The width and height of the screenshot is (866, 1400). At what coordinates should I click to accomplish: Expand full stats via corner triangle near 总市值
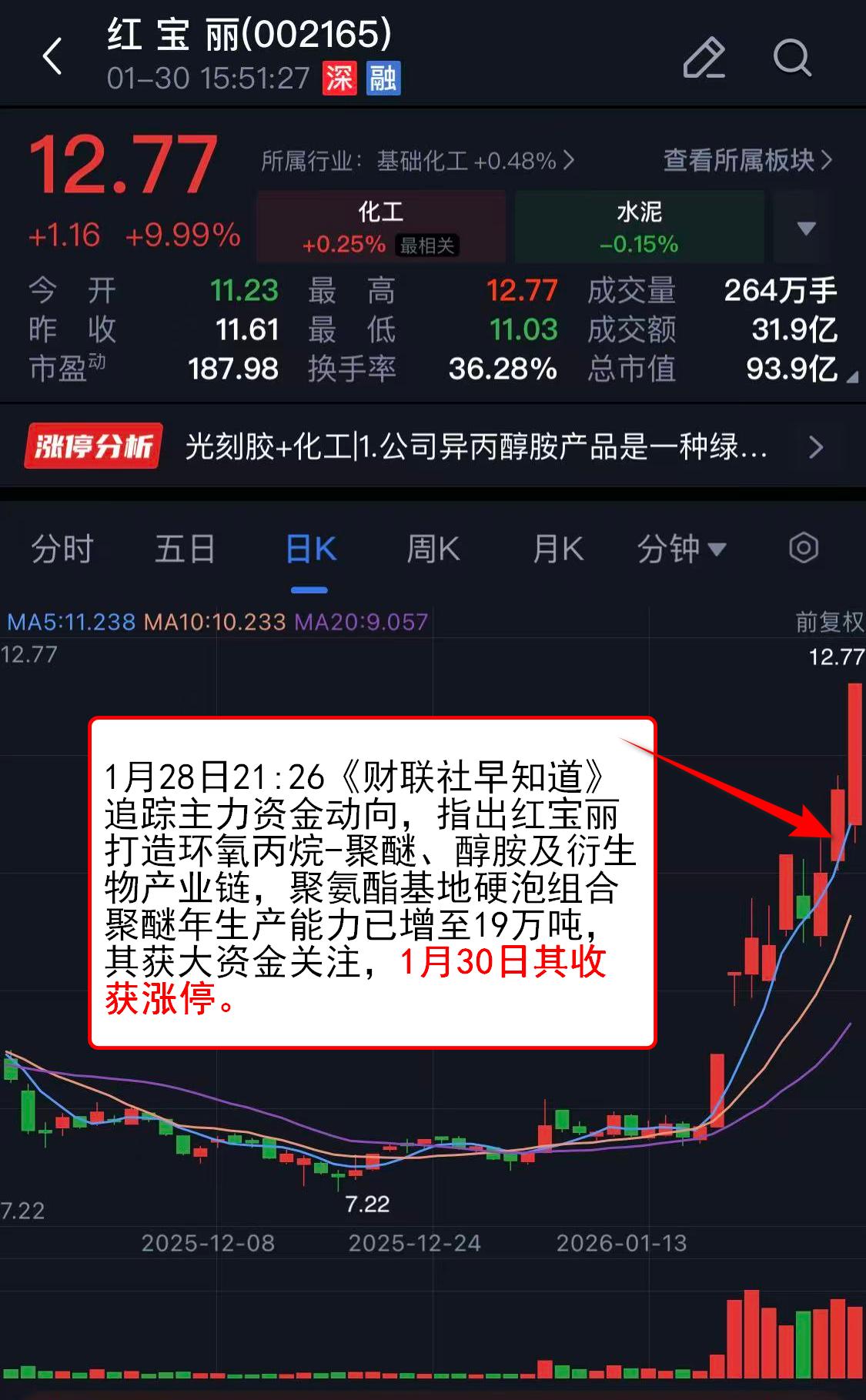pos(852,378)
